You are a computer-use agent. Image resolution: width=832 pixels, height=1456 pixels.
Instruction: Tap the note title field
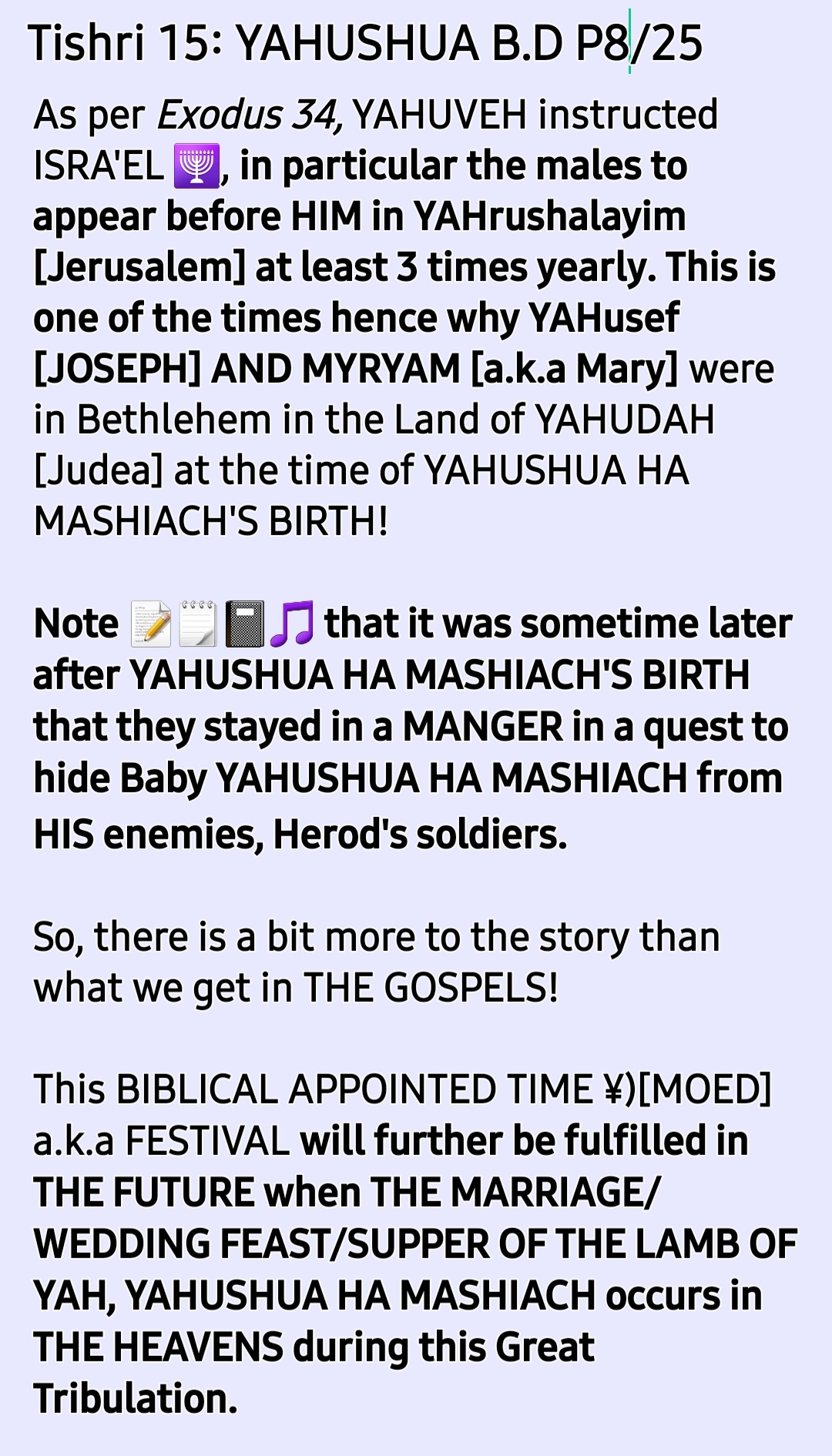coord(365,43)
